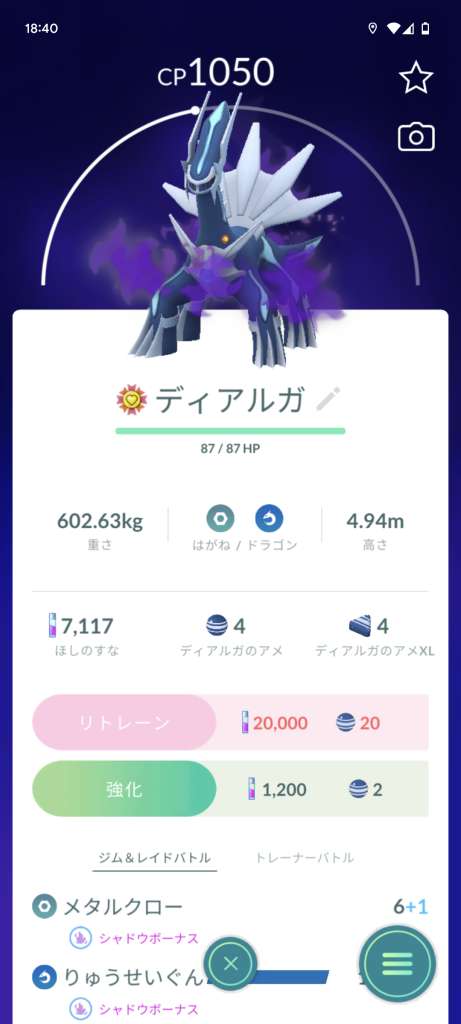Close the Pokémon detail screen
The height and width of the screenshot is (1024, 461).
[x=230, y=963]
